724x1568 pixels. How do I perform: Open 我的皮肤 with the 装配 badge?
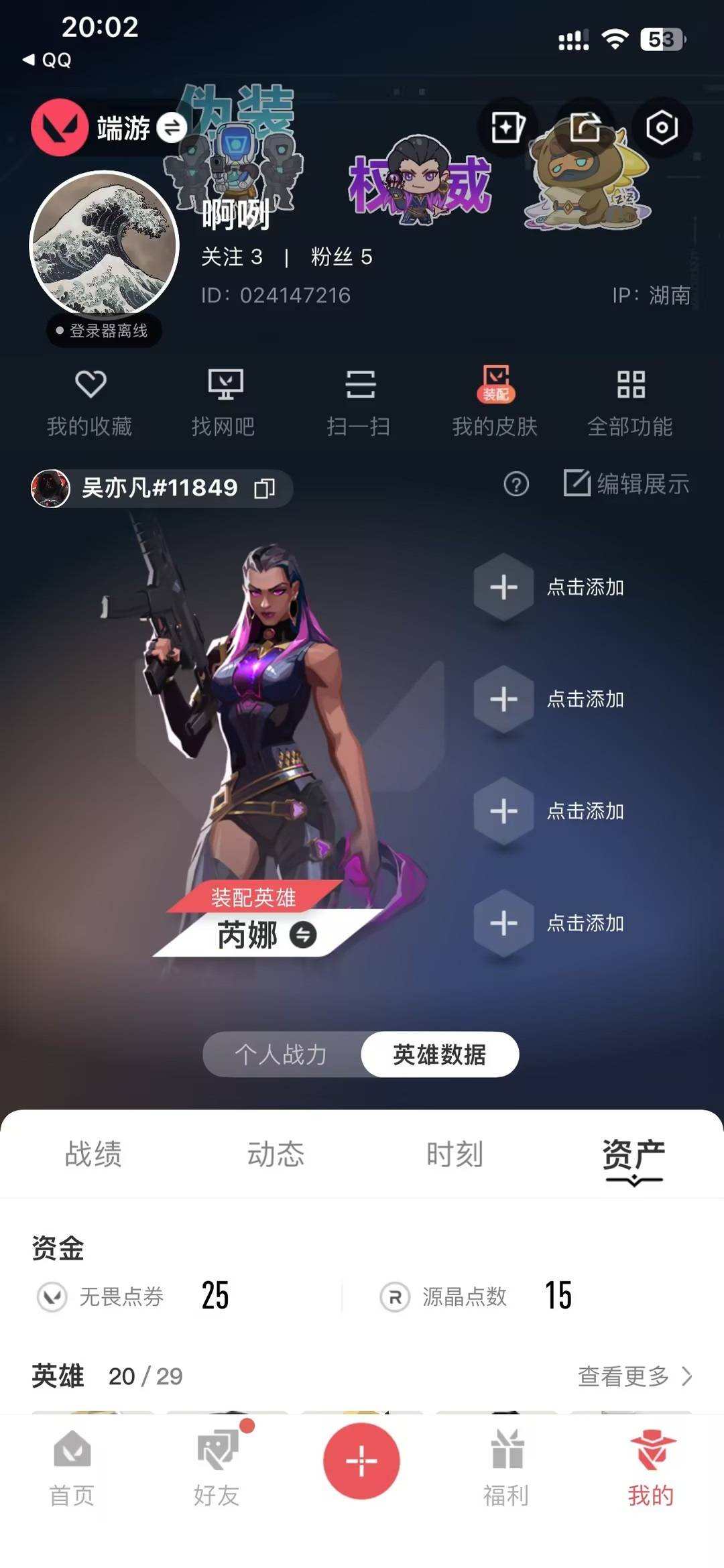[495, 399]
